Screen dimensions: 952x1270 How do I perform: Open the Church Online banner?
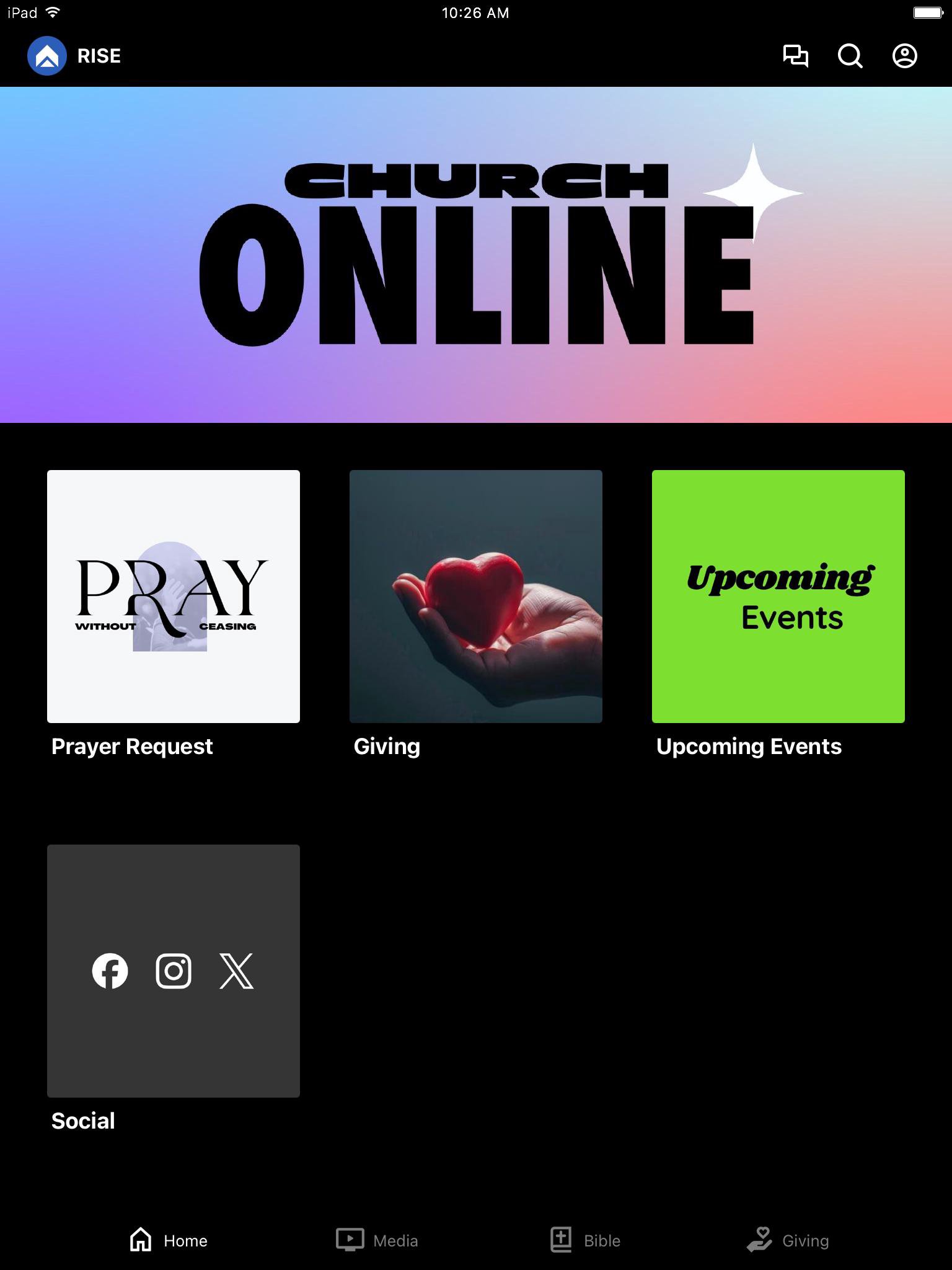tap(476, 254)
